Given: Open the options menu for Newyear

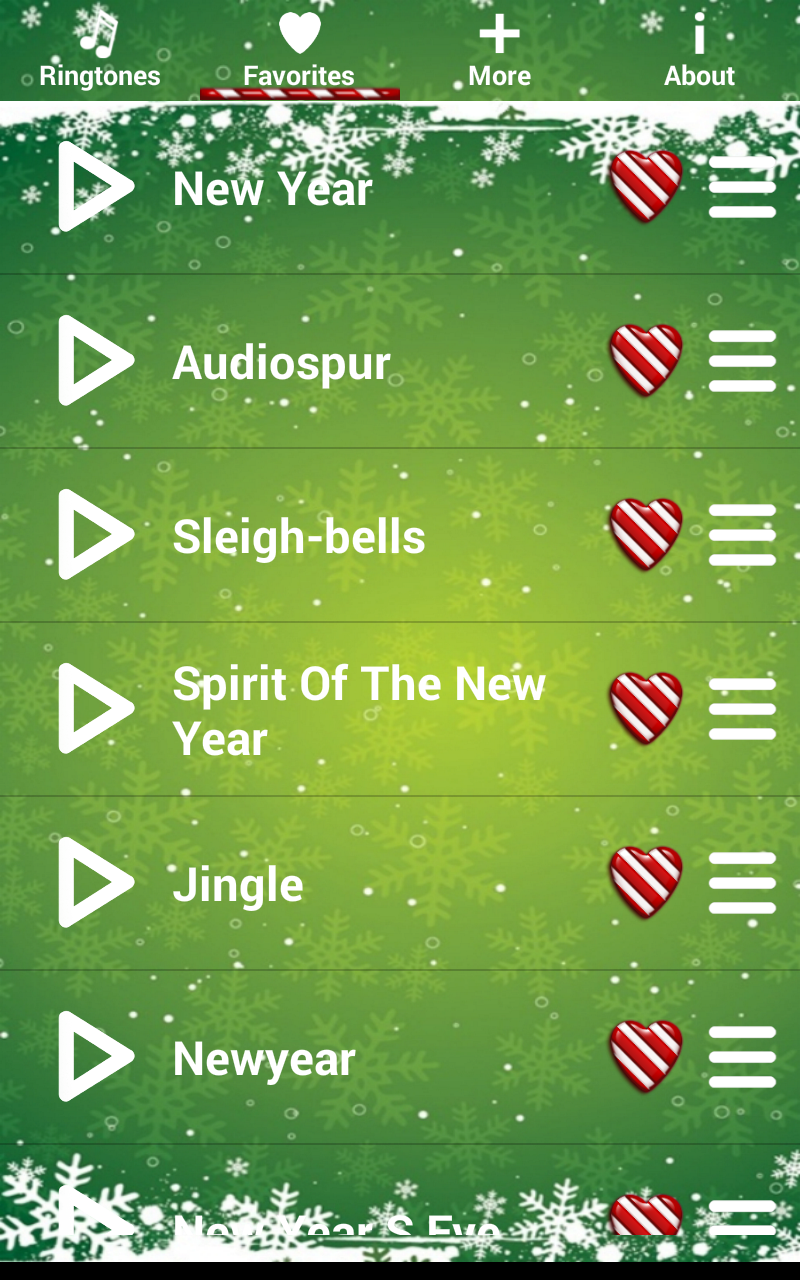Looking at the screenshot, I should click(x=743, y=1056).
